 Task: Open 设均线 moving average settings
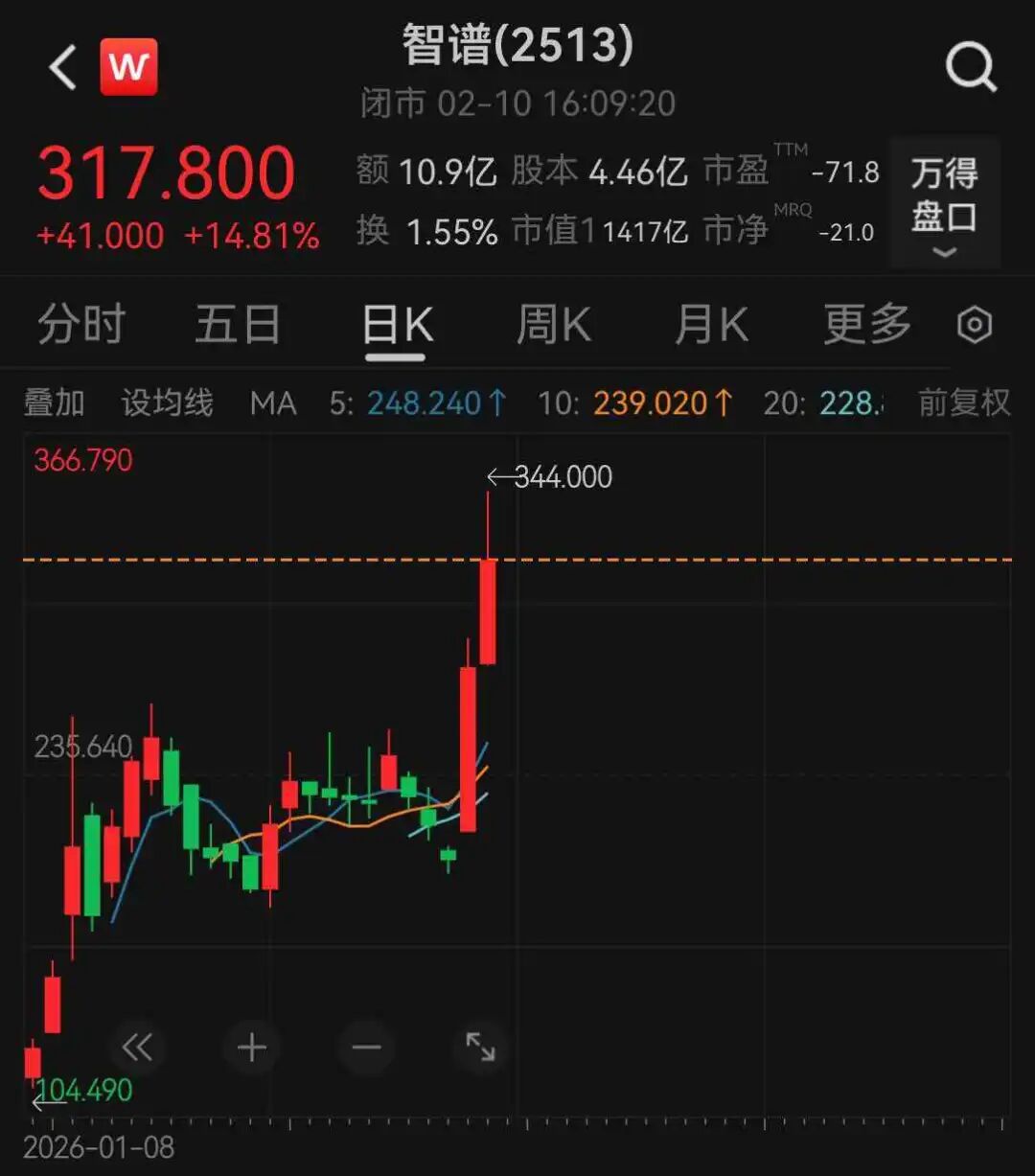(167, 403)
